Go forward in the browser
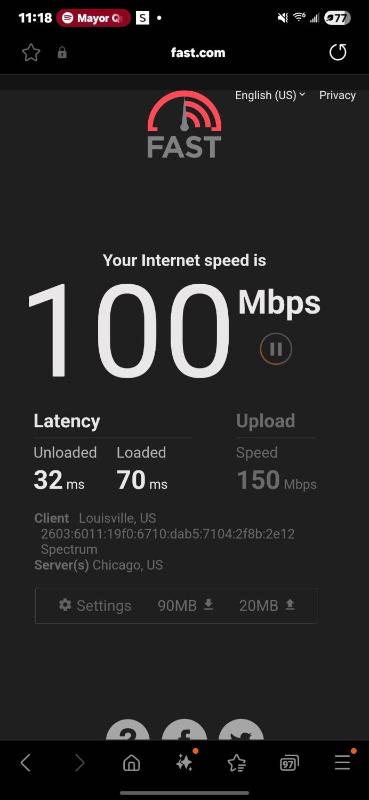Viewport: 369px width, 800px height. [79, 763]
